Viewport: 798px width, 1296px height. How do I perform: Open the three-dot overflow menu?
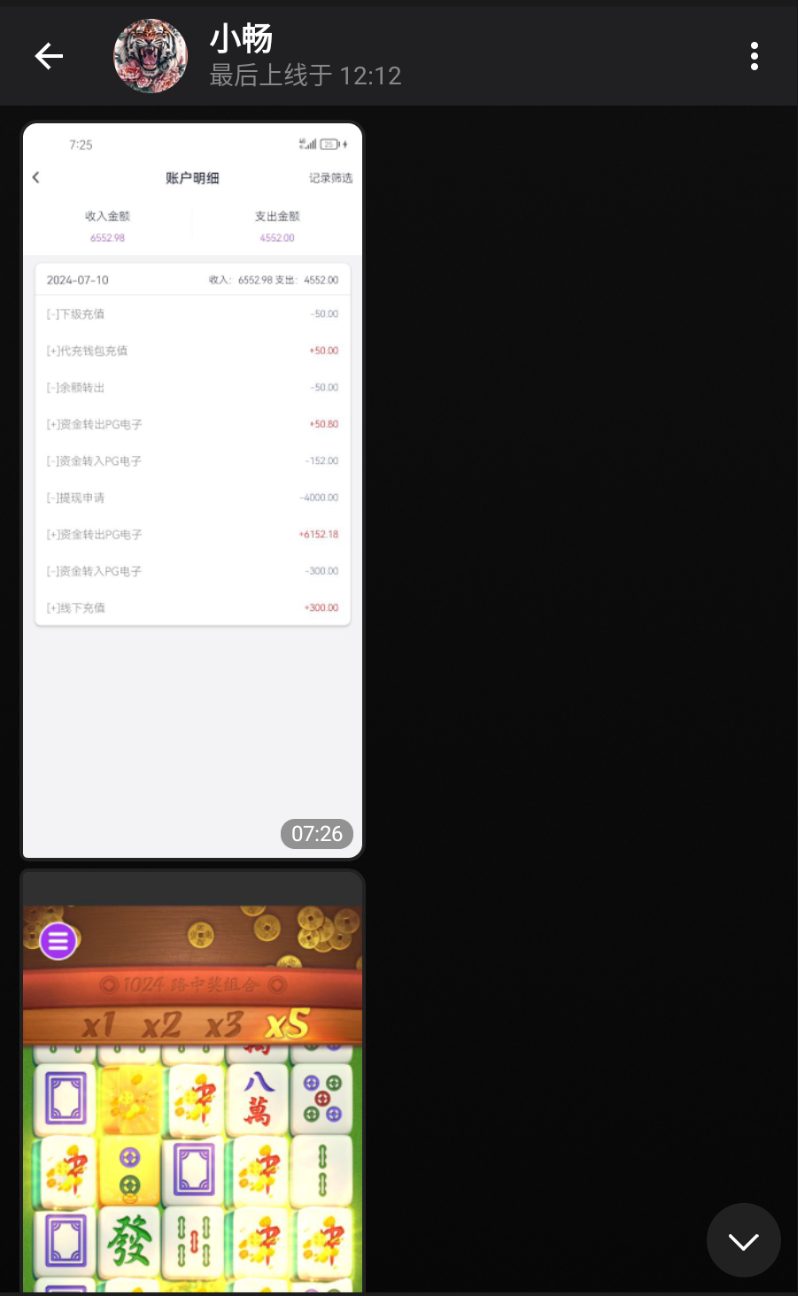(x=754, y=56)
